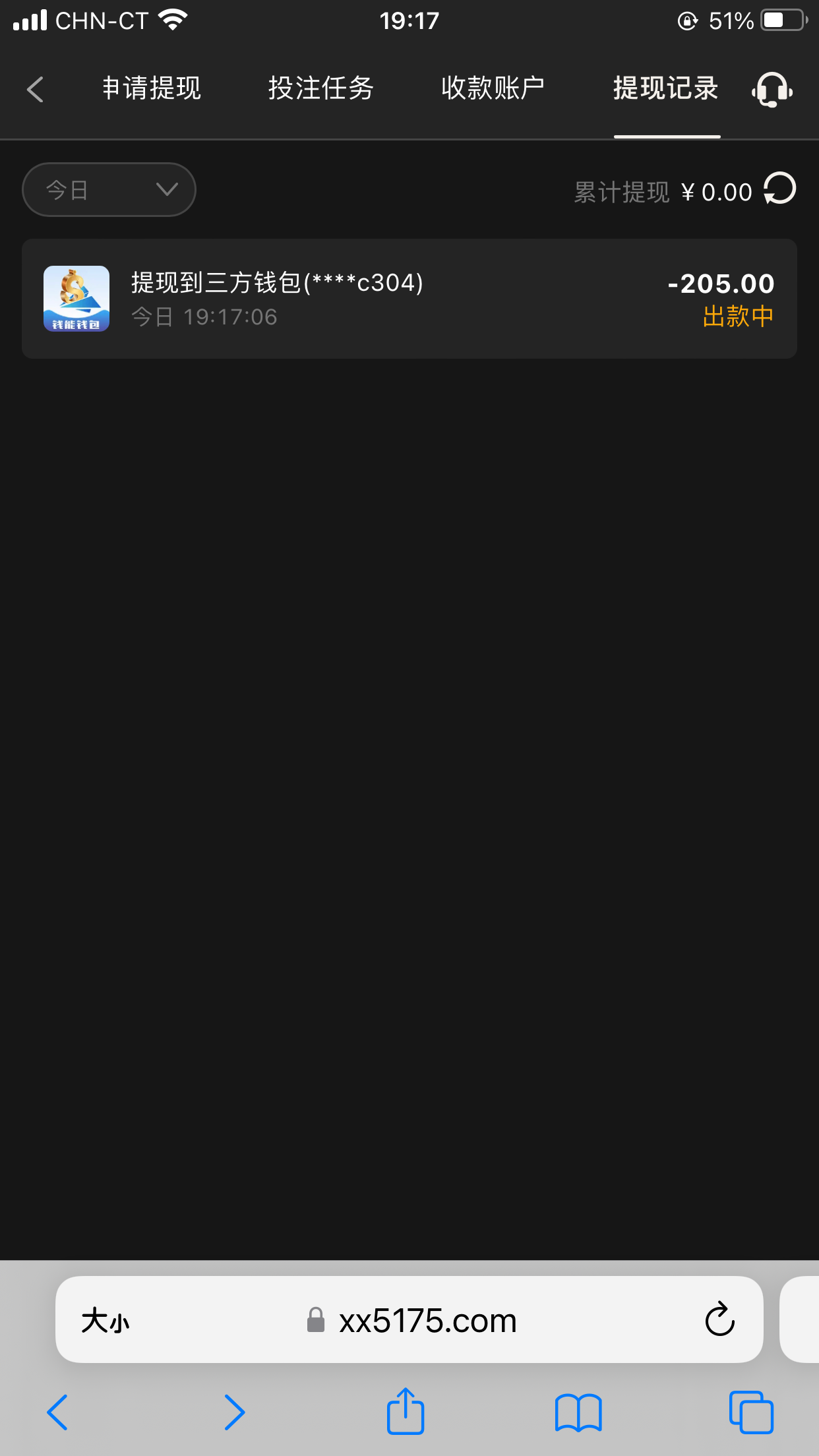Image resolution: width=819 pixels, height=1456 pixels.
Task: Go back using the top-left arrow
Action: pyautogui.click(x=36, y=89)
